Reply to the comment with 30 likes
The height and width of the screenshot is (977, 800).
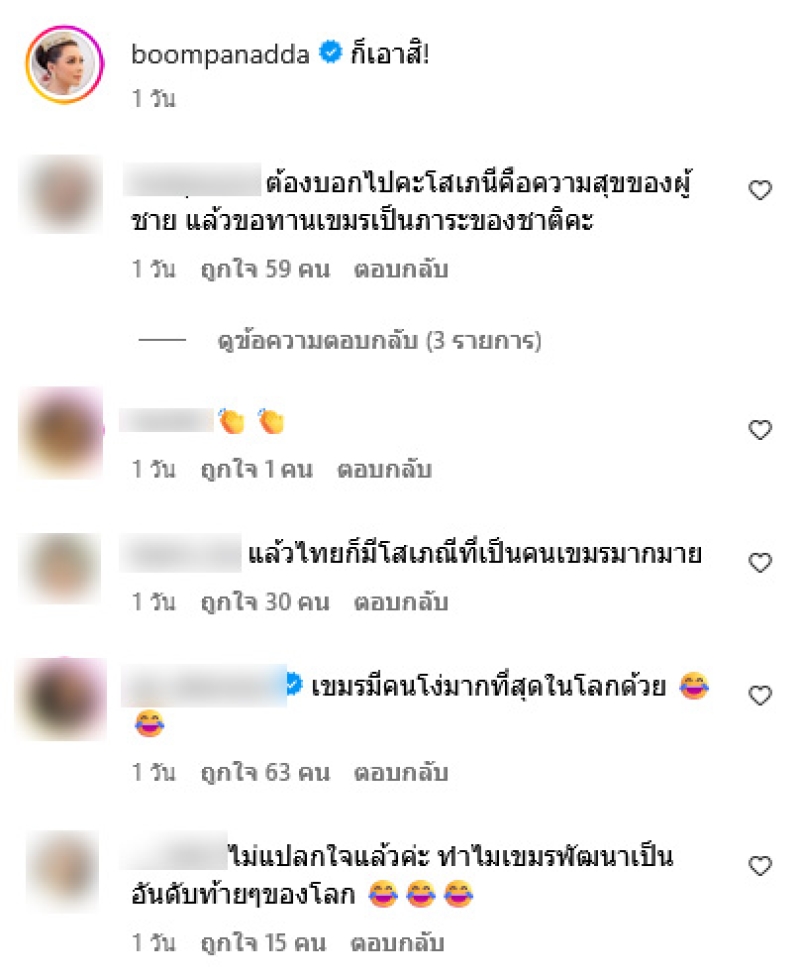pos(401,602)
